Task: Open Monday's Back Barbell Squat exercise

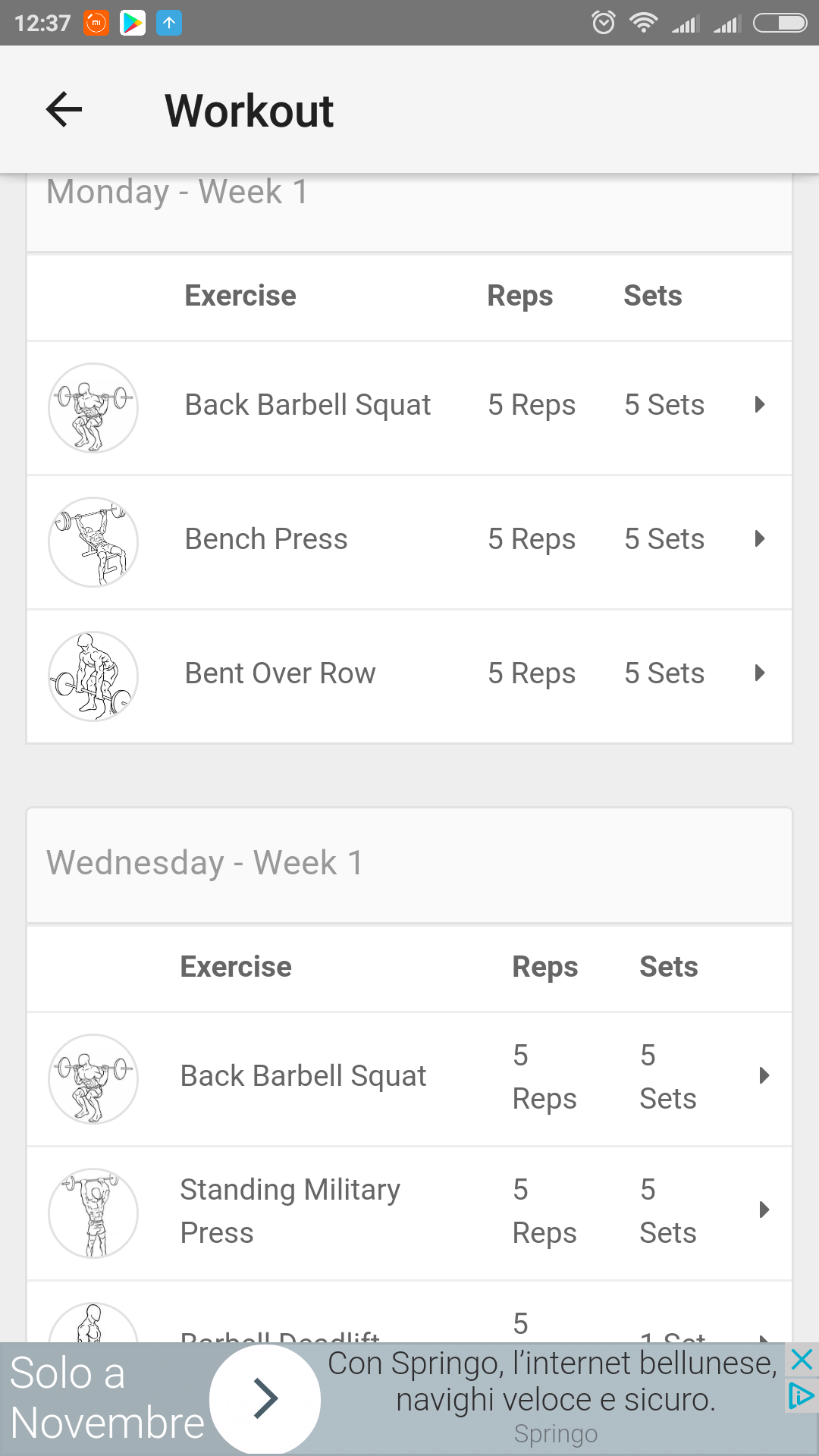Action: 409,408
